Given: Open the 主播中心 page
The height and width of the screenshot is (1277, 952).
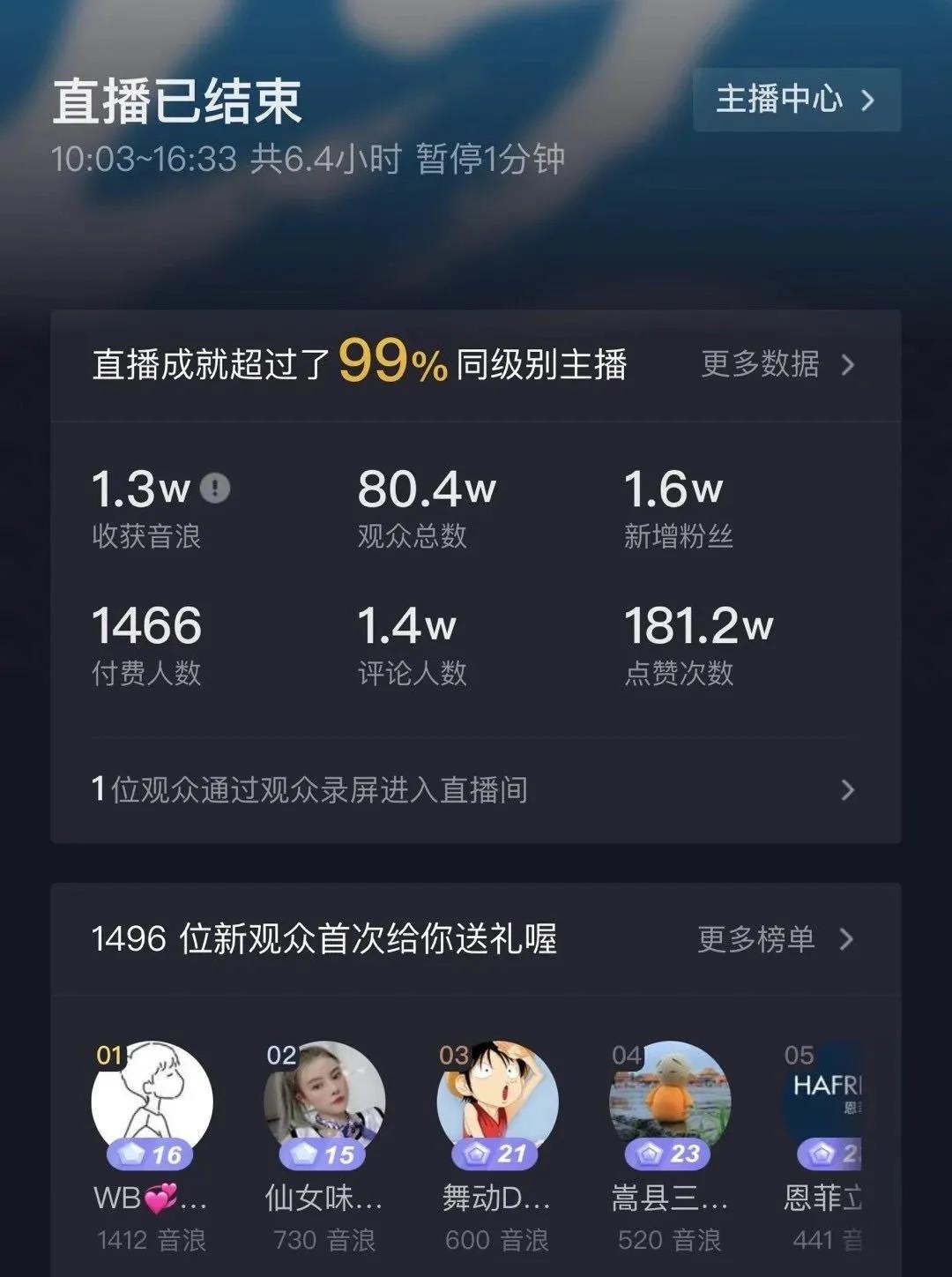Looking at the screenshot, I should [x=796, y=100].
